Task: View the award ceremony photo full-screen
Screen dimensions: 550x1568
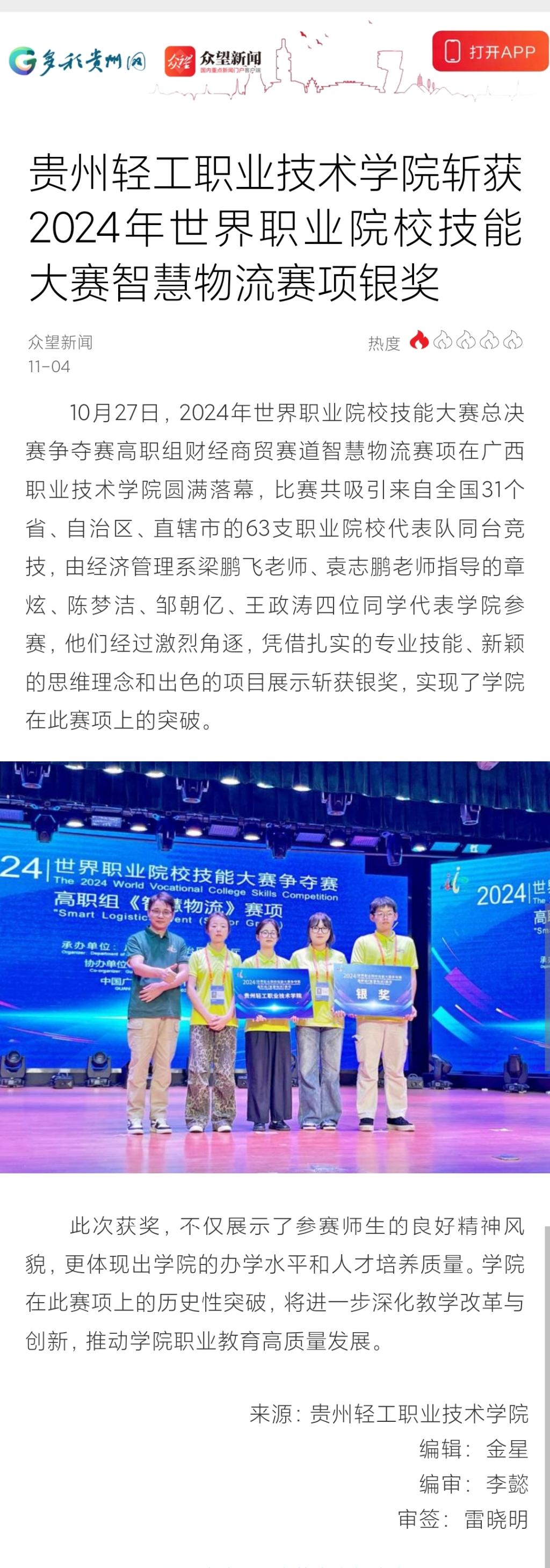Action: tap(275, 966)
